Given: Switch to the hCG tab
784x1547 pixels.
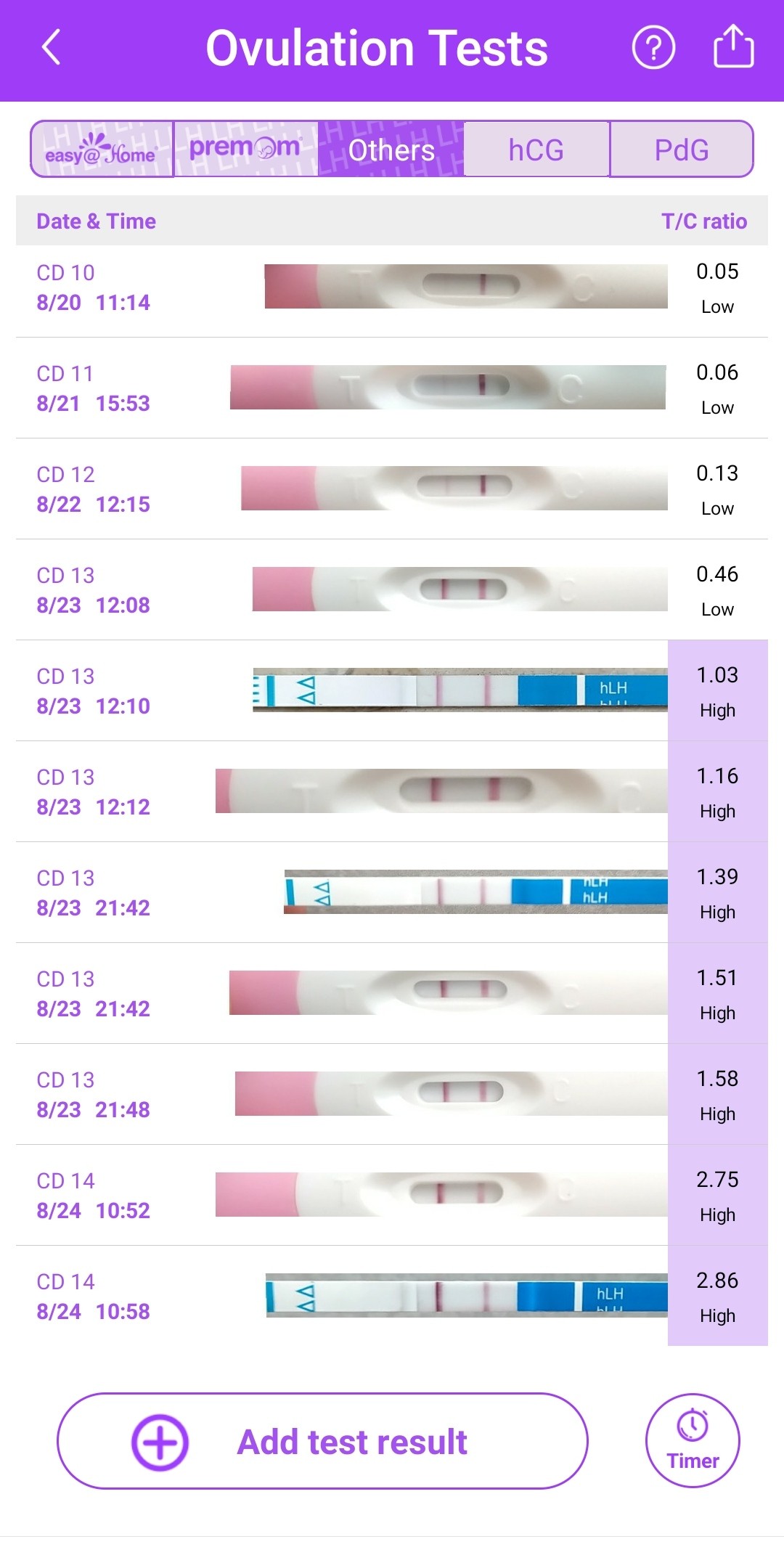Looking at the screenshot, I should 536,150.
